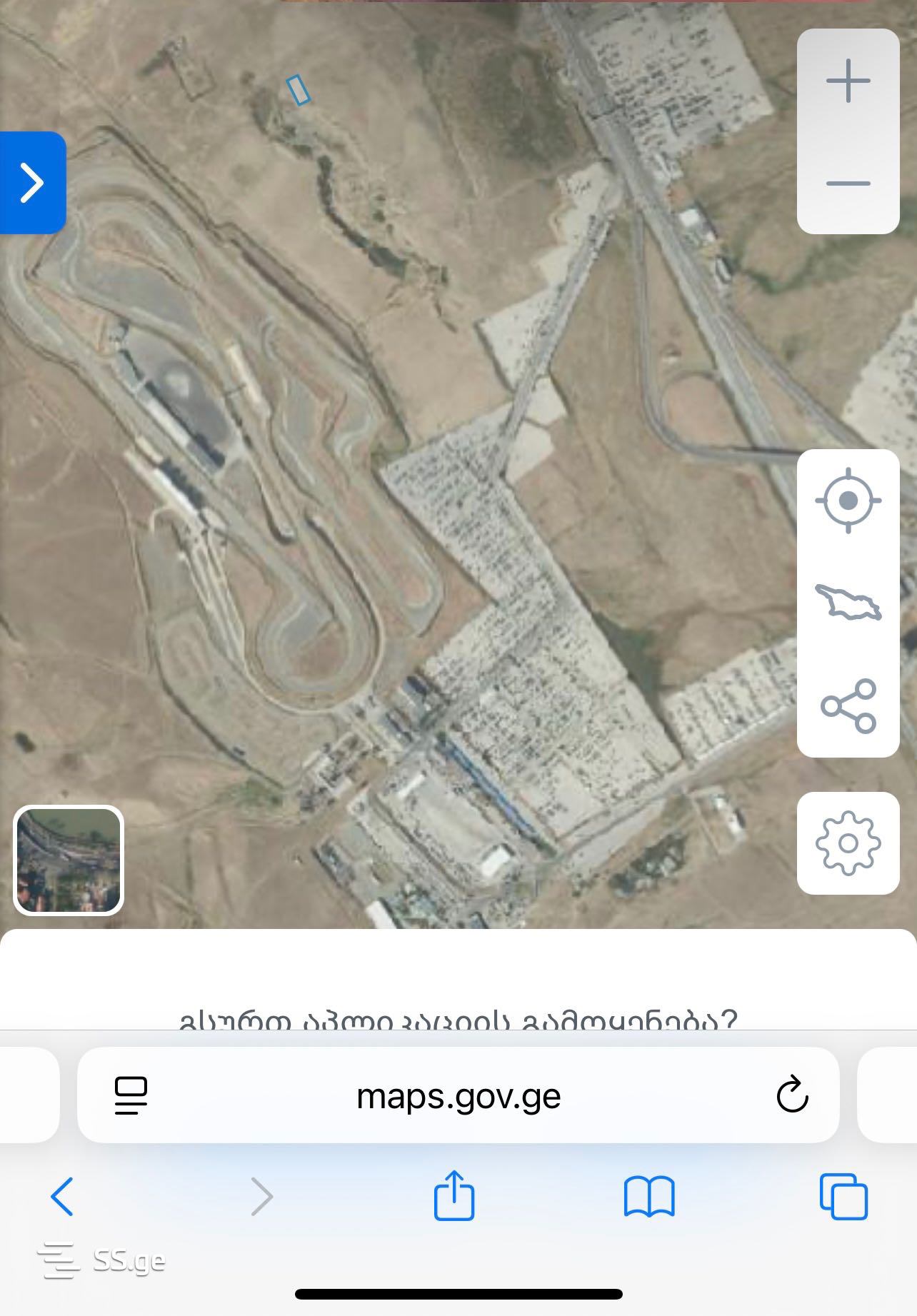The height and width of the screenshot is (1316, 917).
Task: Open the Safari page menu icon
Action: [131, 1095]
